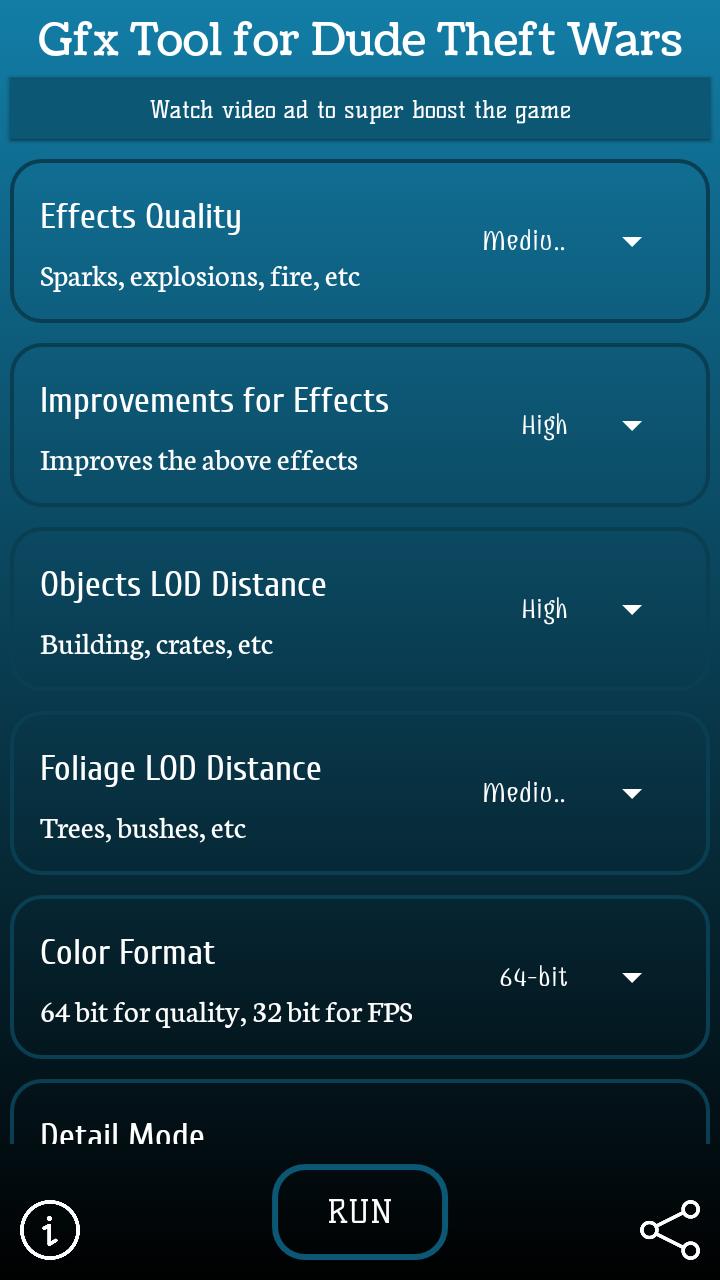Watch video ad to super boost the game
The image size is (720, 1280).
click(360, 110)
